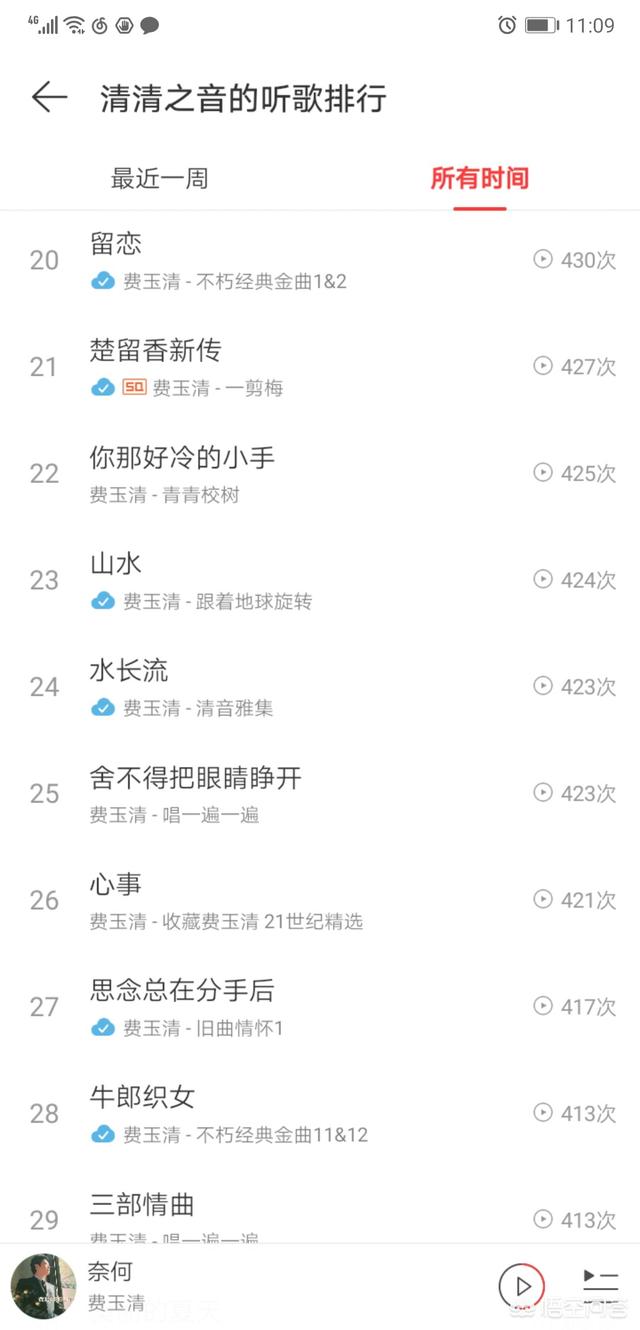Play the song 留恋
640x1330 pixels.
click(320, 260)
